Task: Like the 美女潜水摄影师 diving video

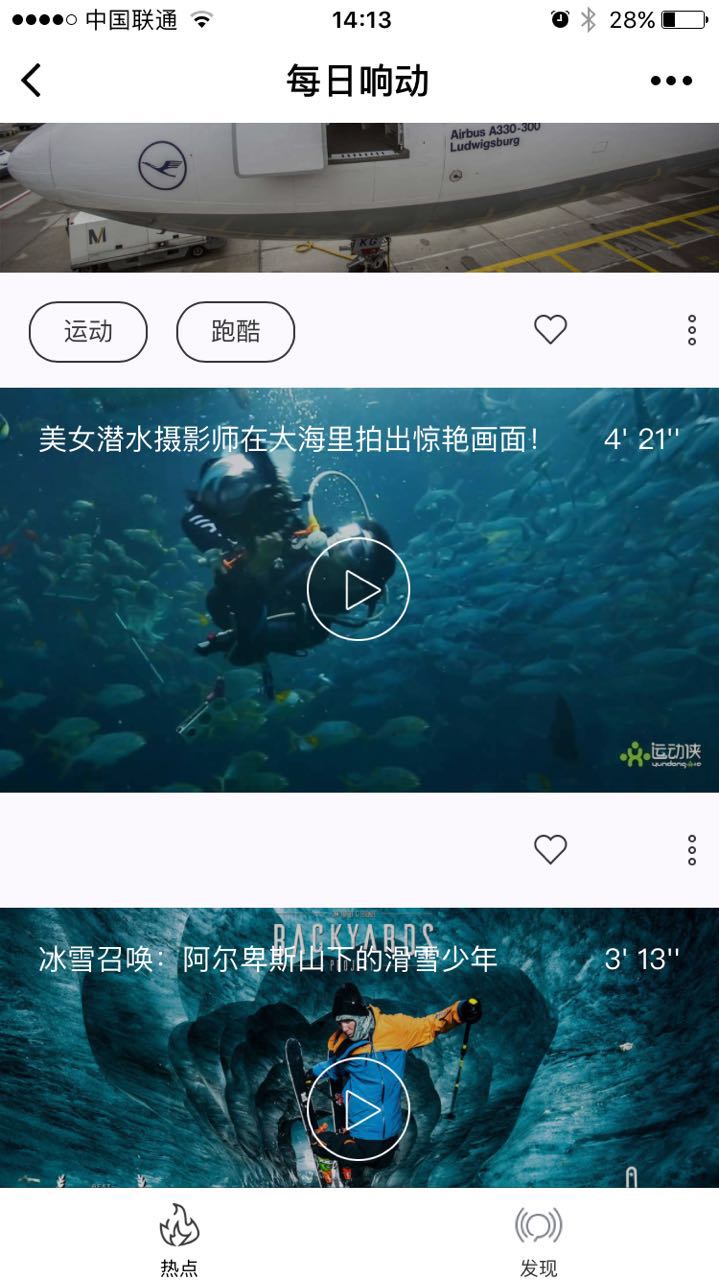Action: 550,850
